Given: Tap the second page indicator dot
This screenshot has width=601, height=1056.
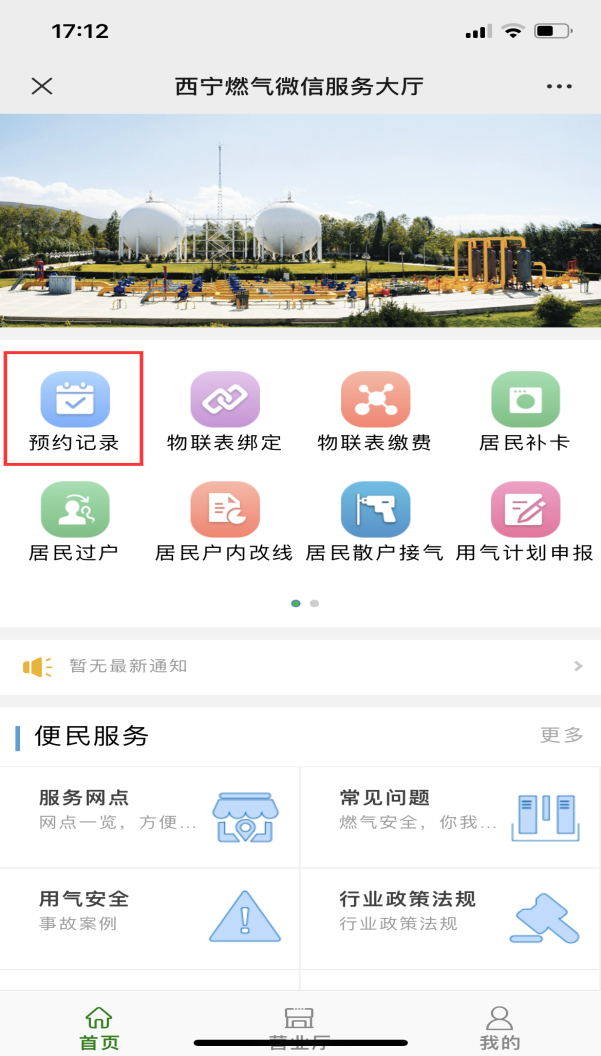Looking at the screenshot, I should pyautogui.click(x=315, y=603).
